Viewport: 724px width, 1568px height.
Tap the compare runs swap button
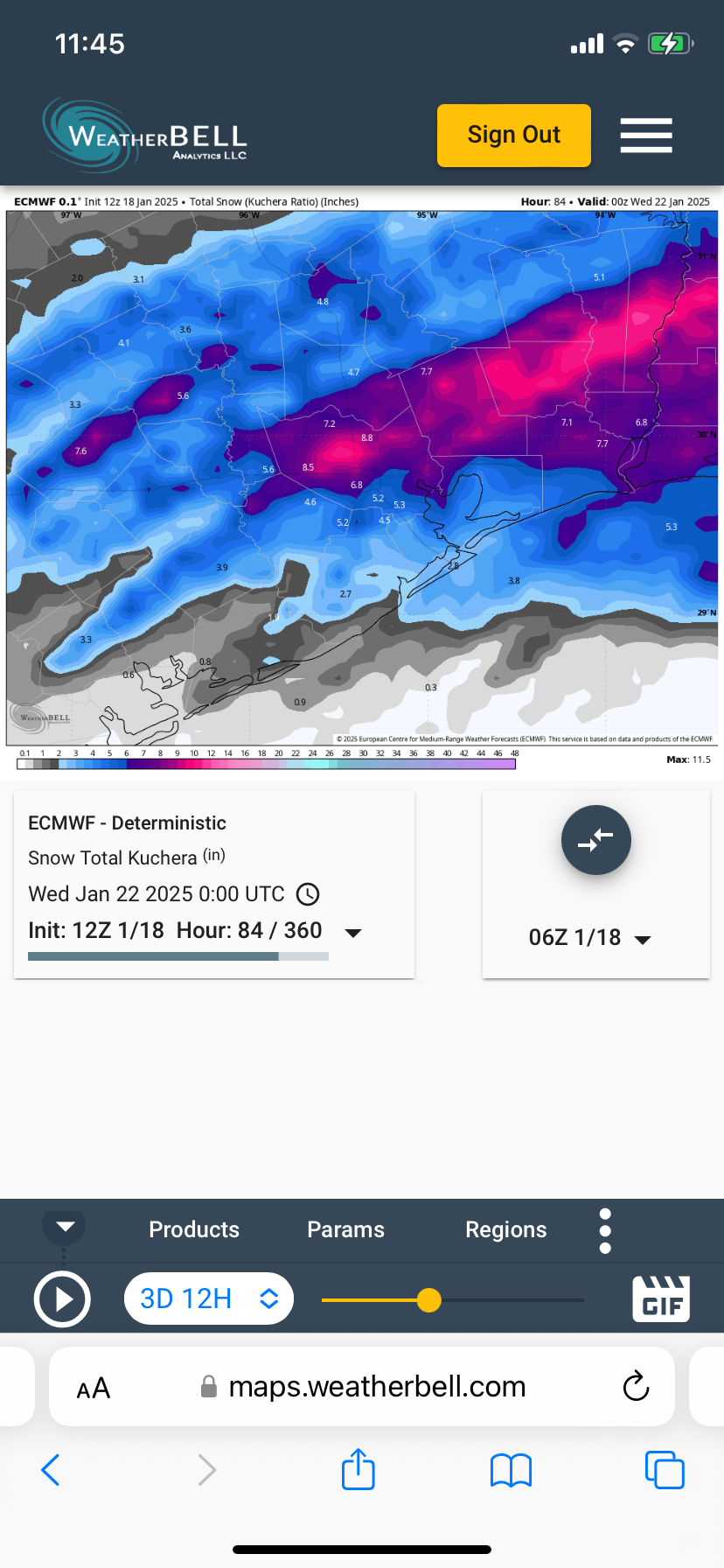(x=595, y=840)
